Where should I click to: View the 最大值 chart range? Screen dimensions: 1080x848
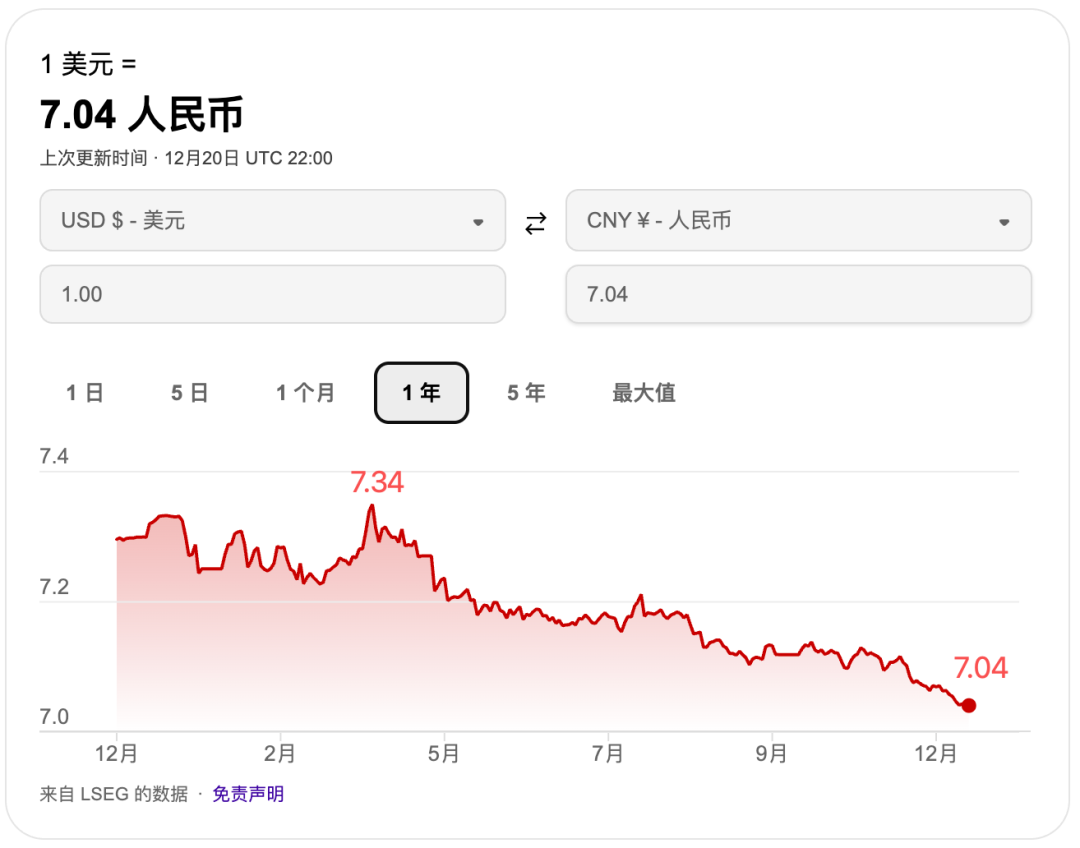tap(644, 393)
